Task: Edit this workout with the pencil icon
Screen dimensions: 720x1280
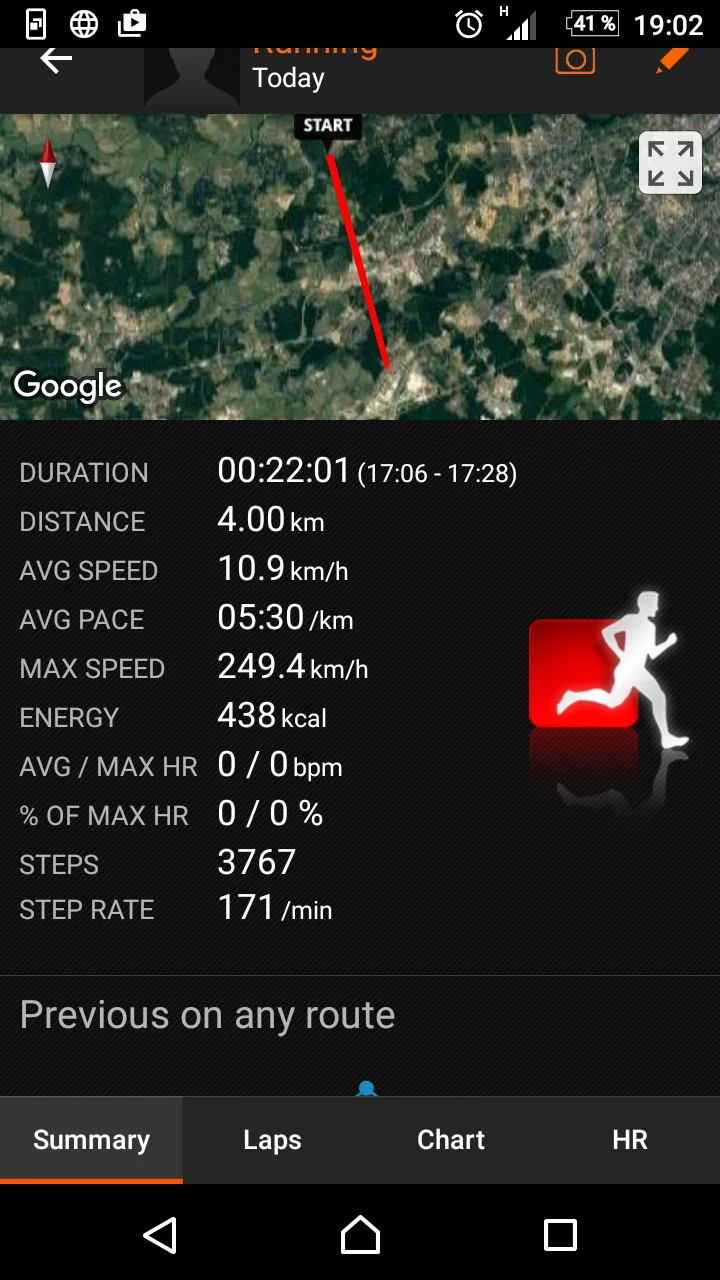Action: (x=672, y=59)
